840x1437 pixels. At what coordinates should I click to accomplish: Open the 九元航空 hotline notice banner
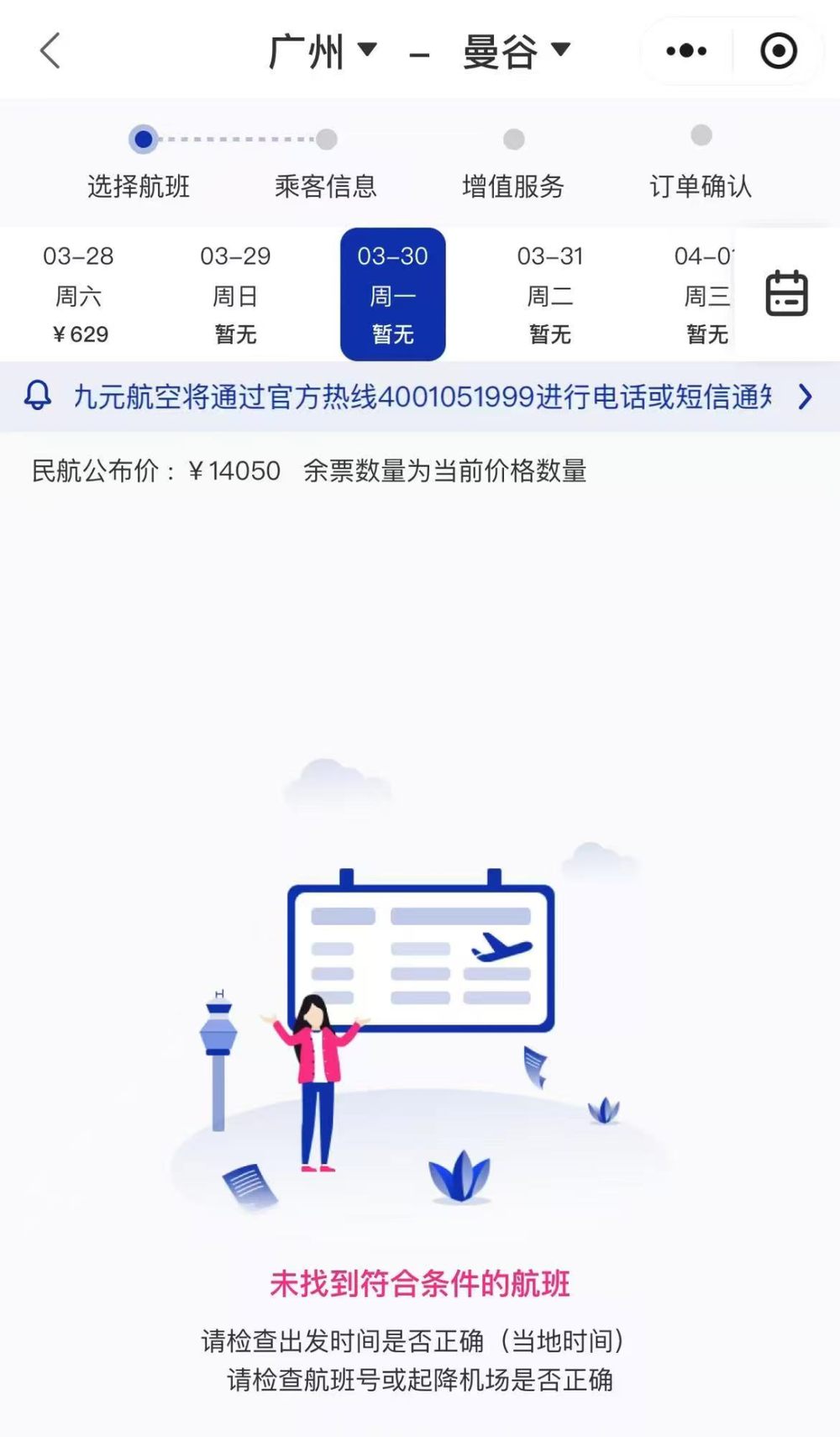point(420,397)
